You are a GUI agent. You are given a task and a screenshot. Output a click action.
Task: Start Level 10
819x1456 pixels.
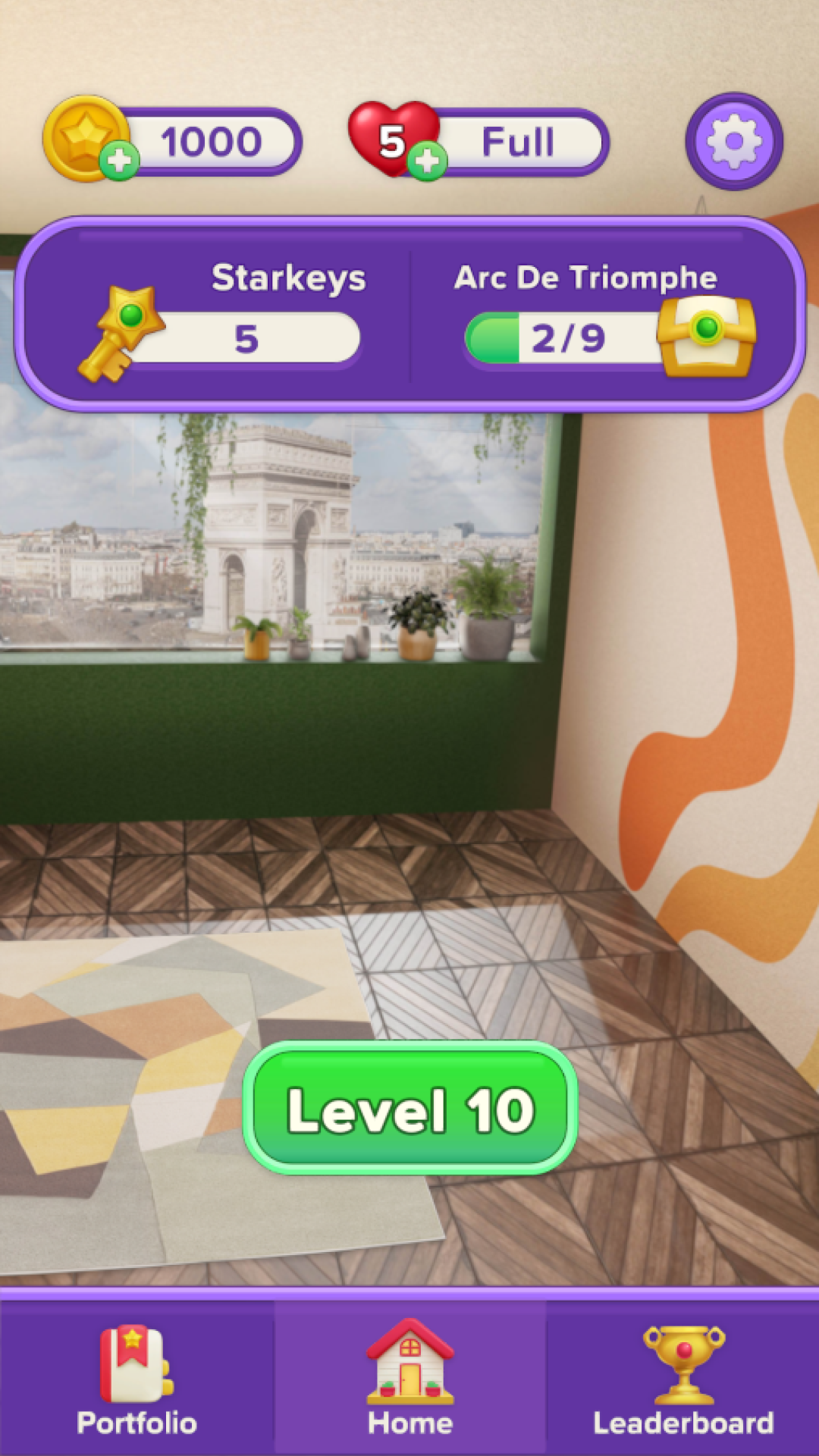[x=410, y=1109]
